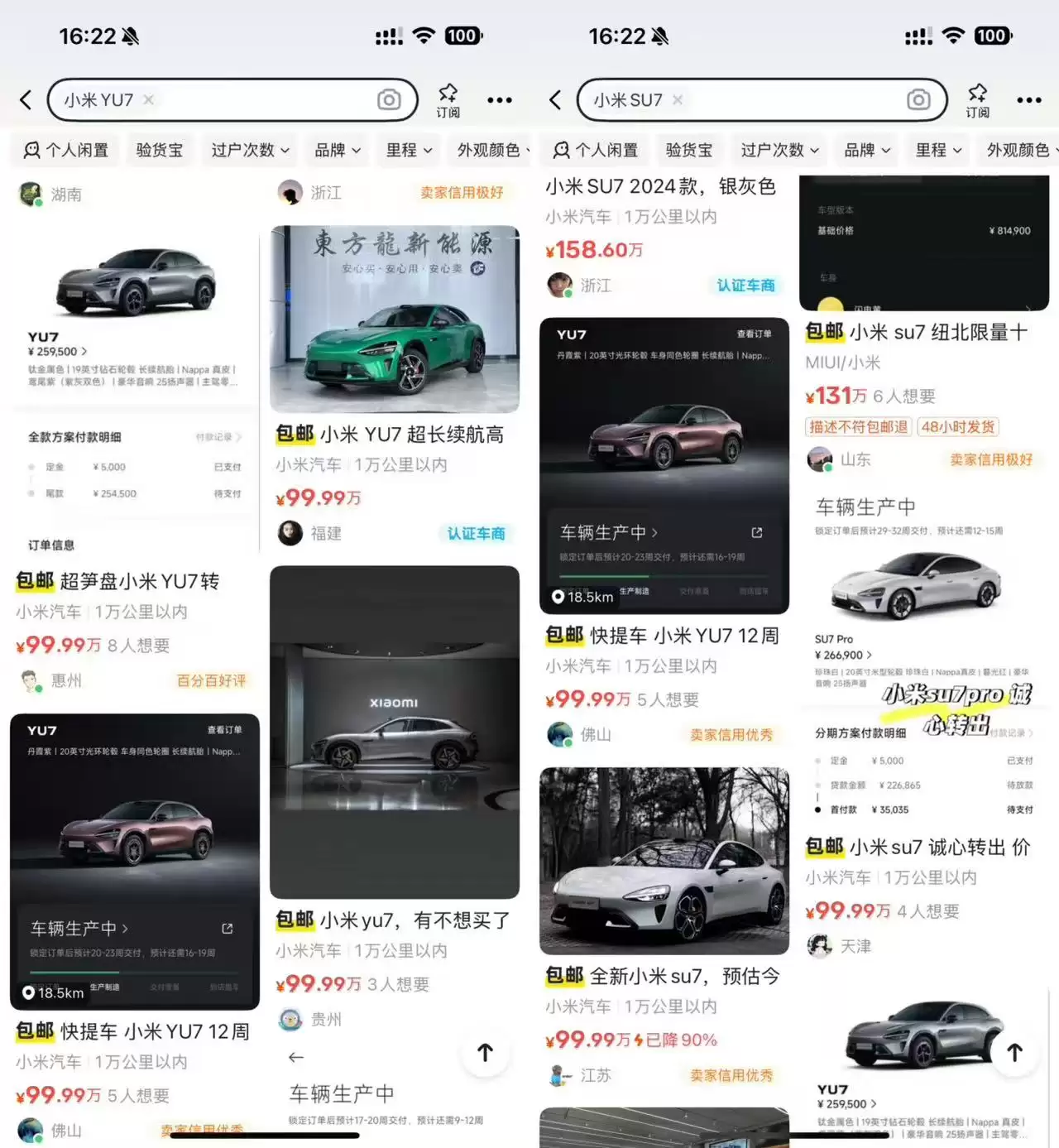Tap the 小米 SU7 search input field
This screenshot has width=1059, height=1148.
point(745,99)
